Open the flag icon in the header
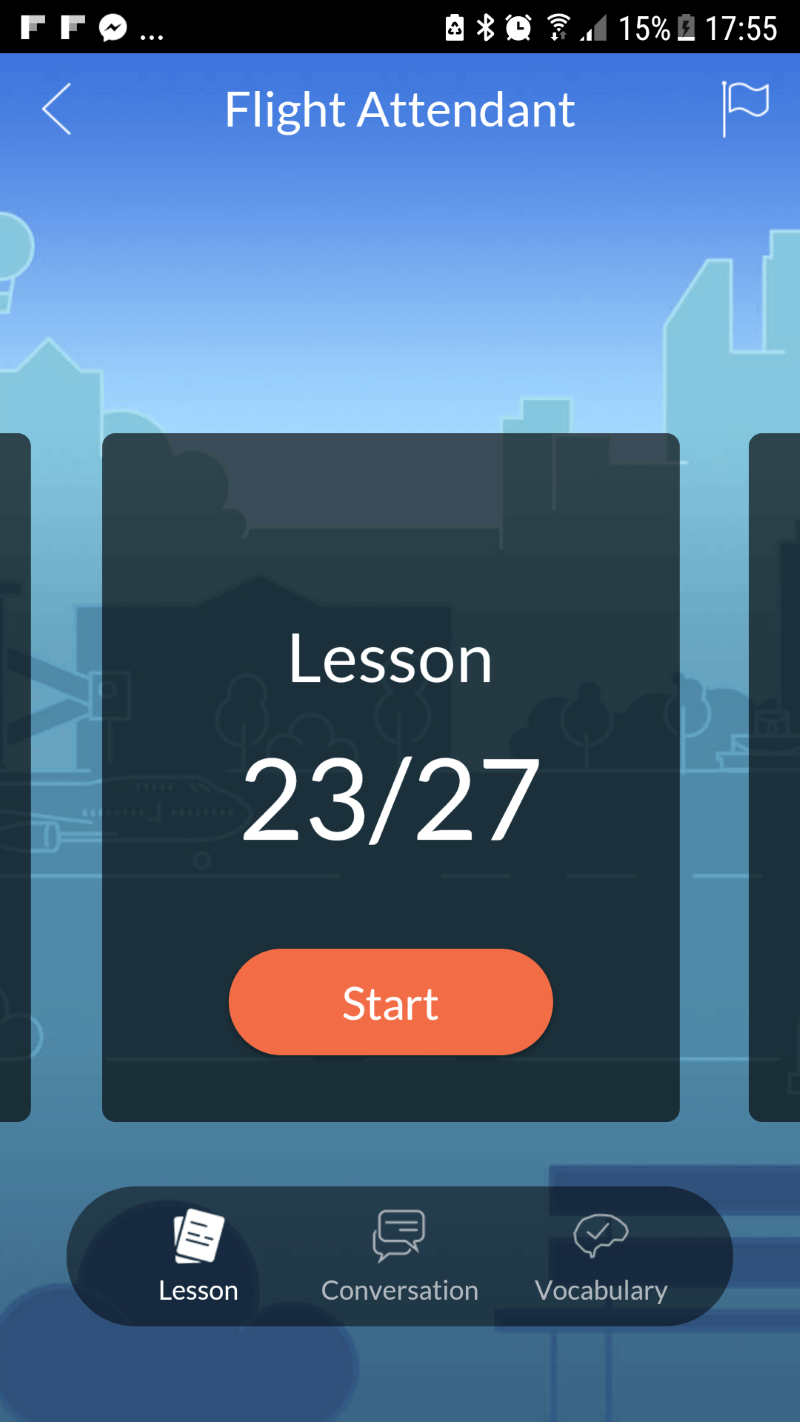Screen dimensions: 800x1422 coord(745,108)
